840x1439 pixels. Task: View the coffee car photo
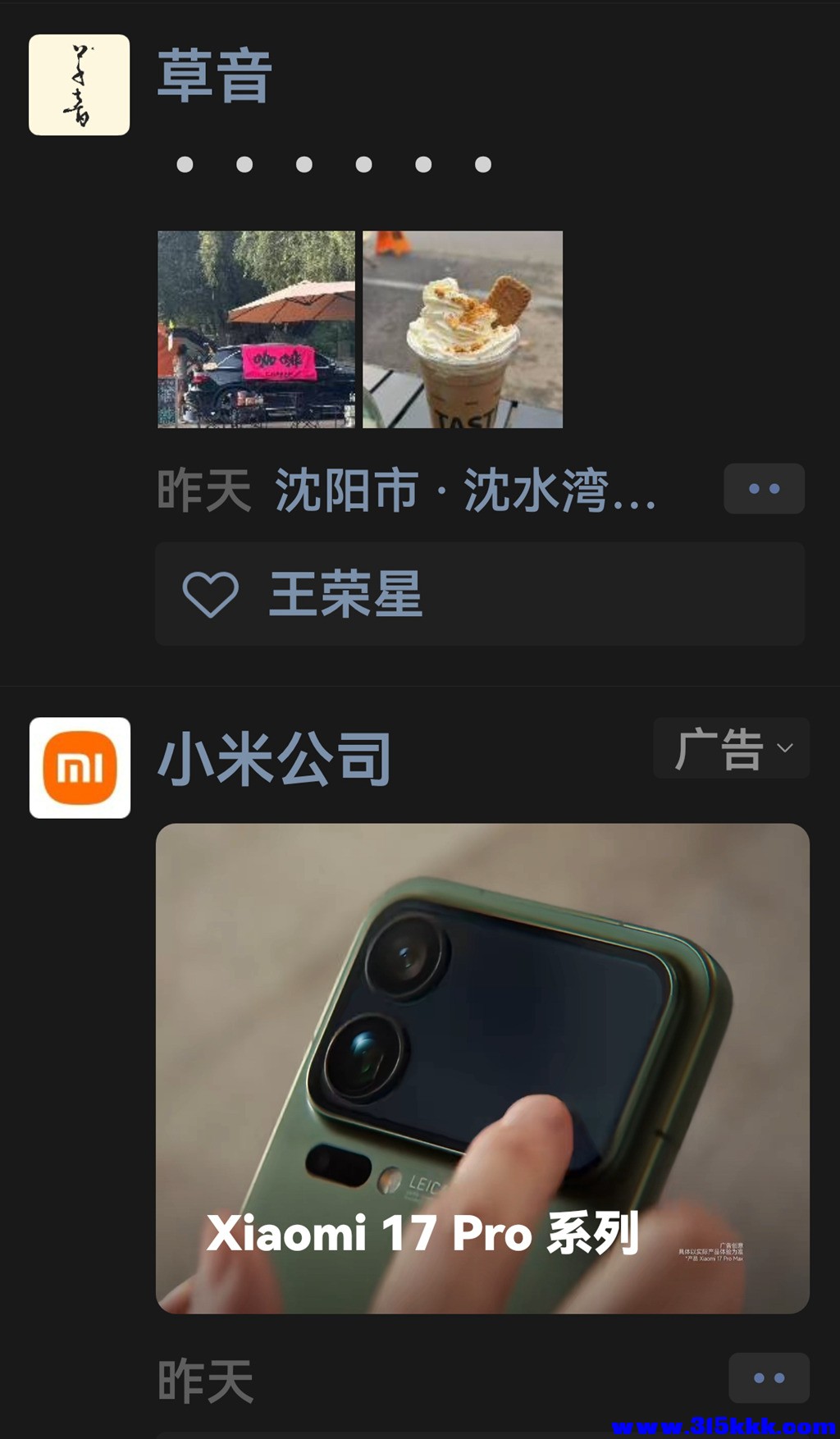pos(256,329)
